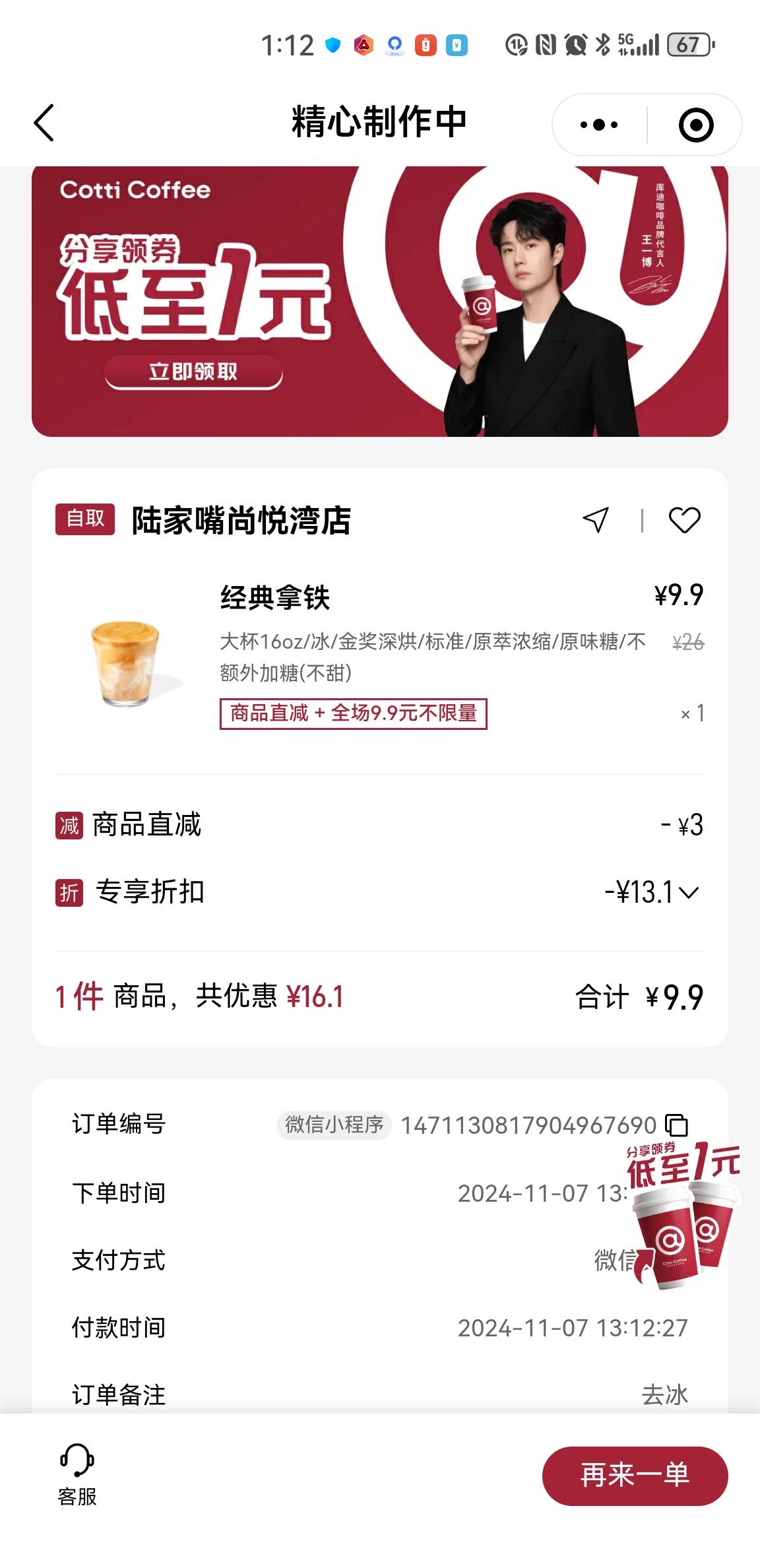This screenshot has width=760, height=1568.
Task: Navigate to 陆家嘴尚悦湾店 via arrow icon
Action: pos(596,520)
